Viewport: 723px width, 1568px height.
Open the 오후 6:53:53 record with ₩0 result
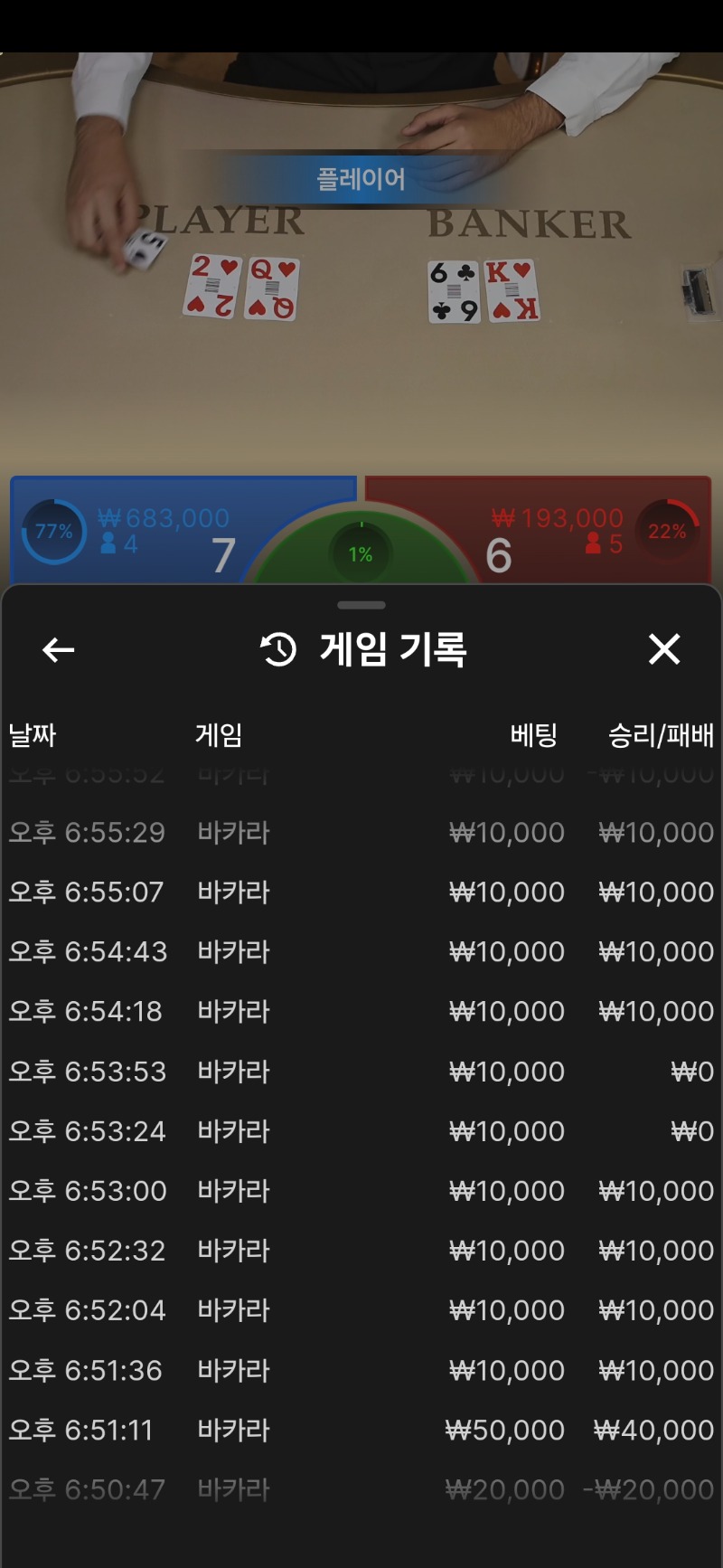pyautogui.click(x=361, y=1072)
